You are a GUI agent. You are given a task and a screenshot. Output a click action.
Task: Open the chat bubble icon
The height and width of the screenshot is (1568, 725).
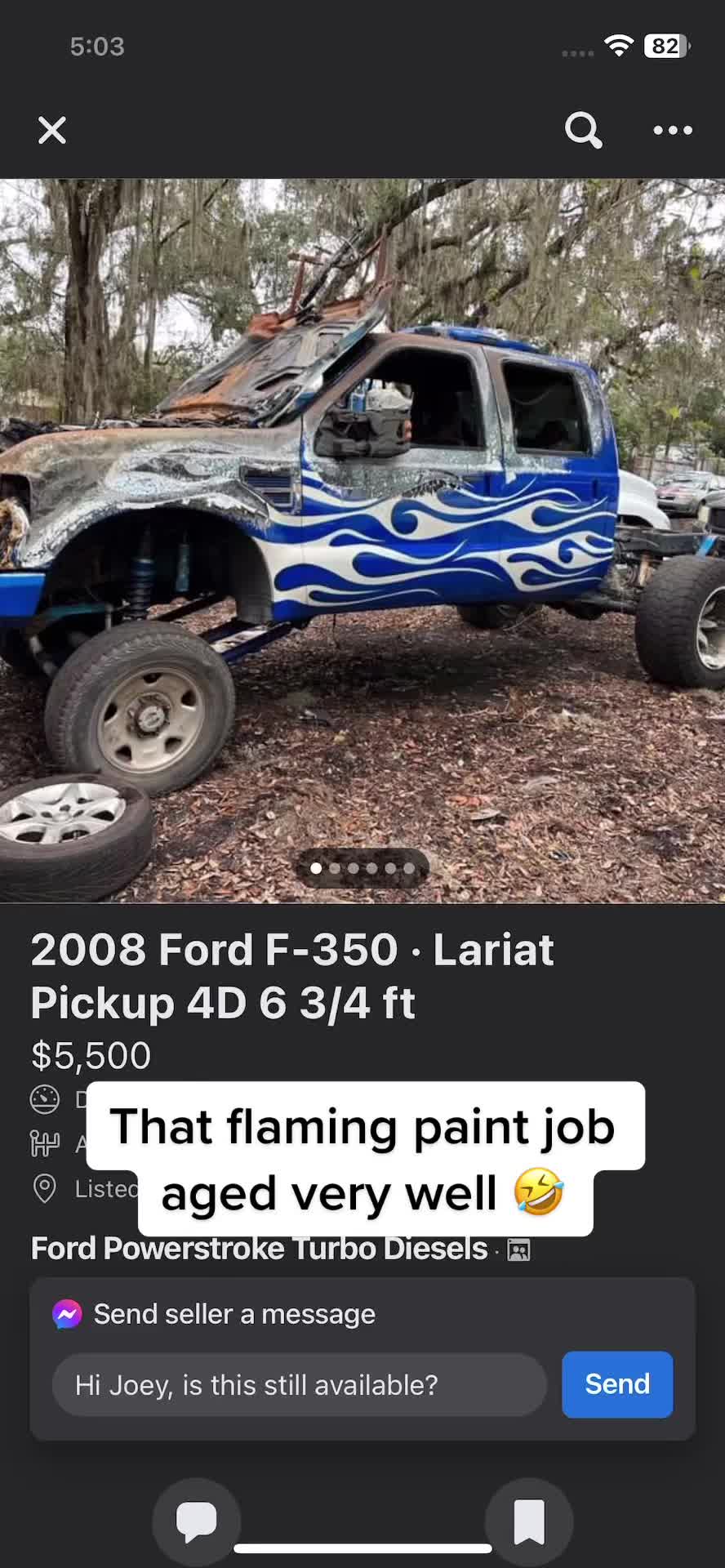coord(197,1521)
